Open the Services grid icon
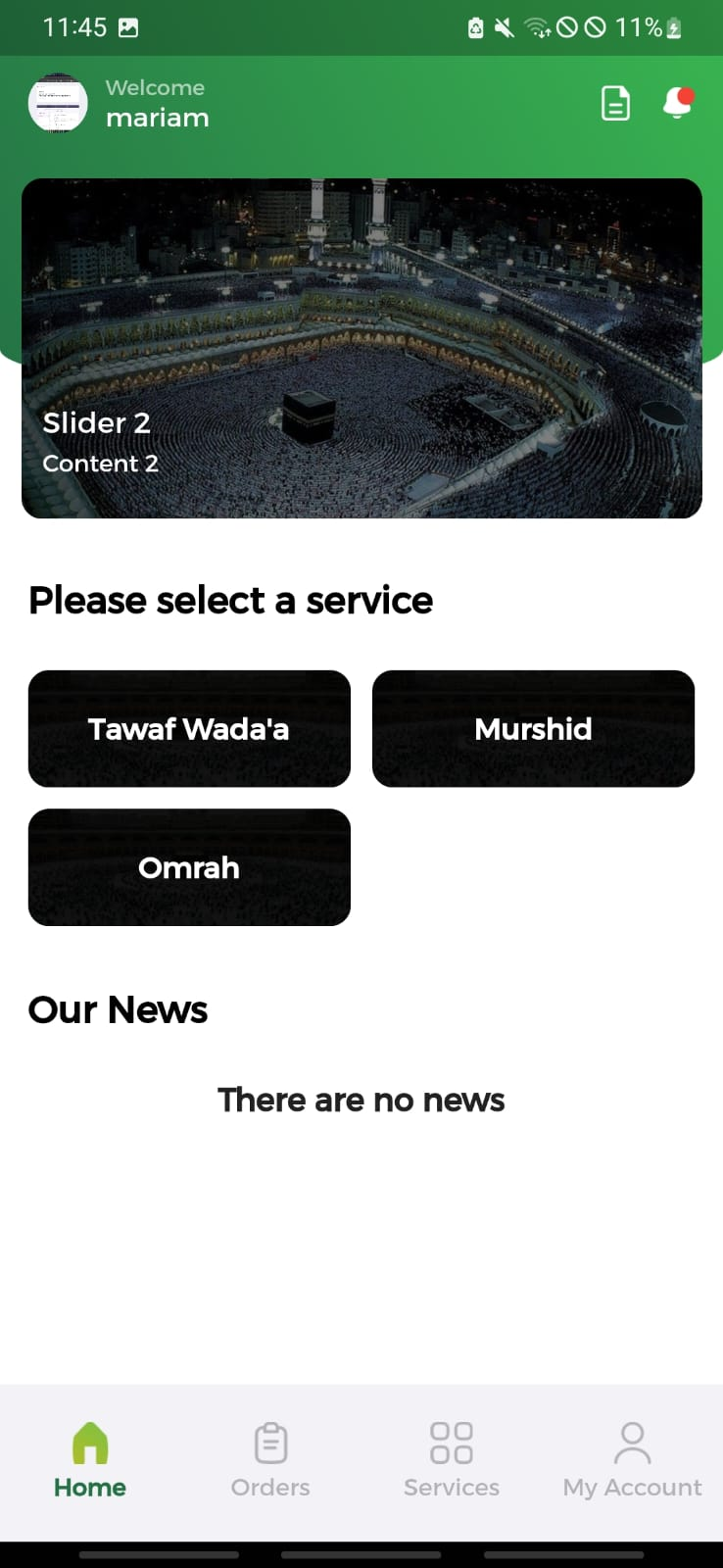This screenshot has height=1568, width=723. click(451, 1443)
